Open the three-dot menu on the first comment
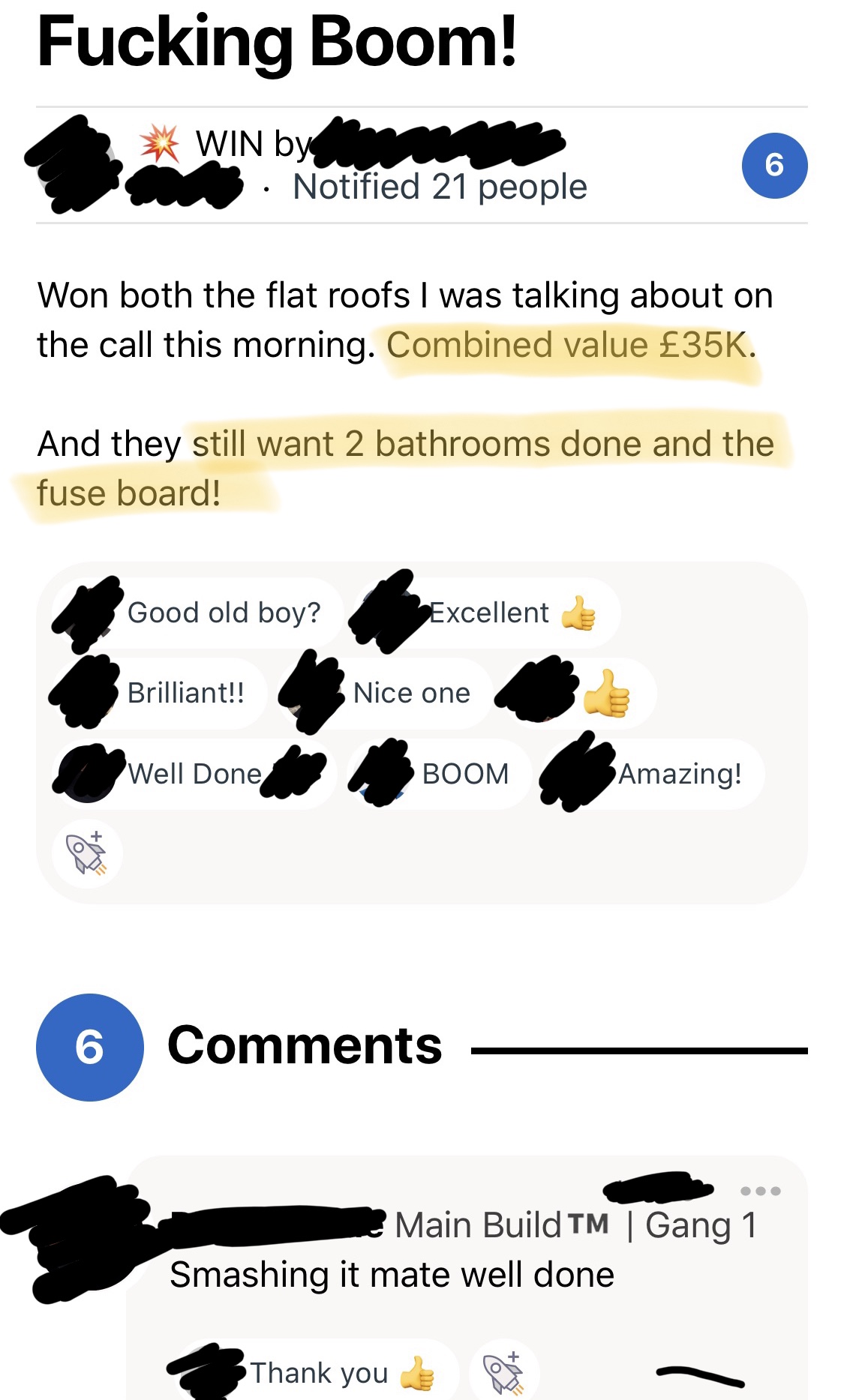The image size is (844, 1400). (x=760, y=1191)
